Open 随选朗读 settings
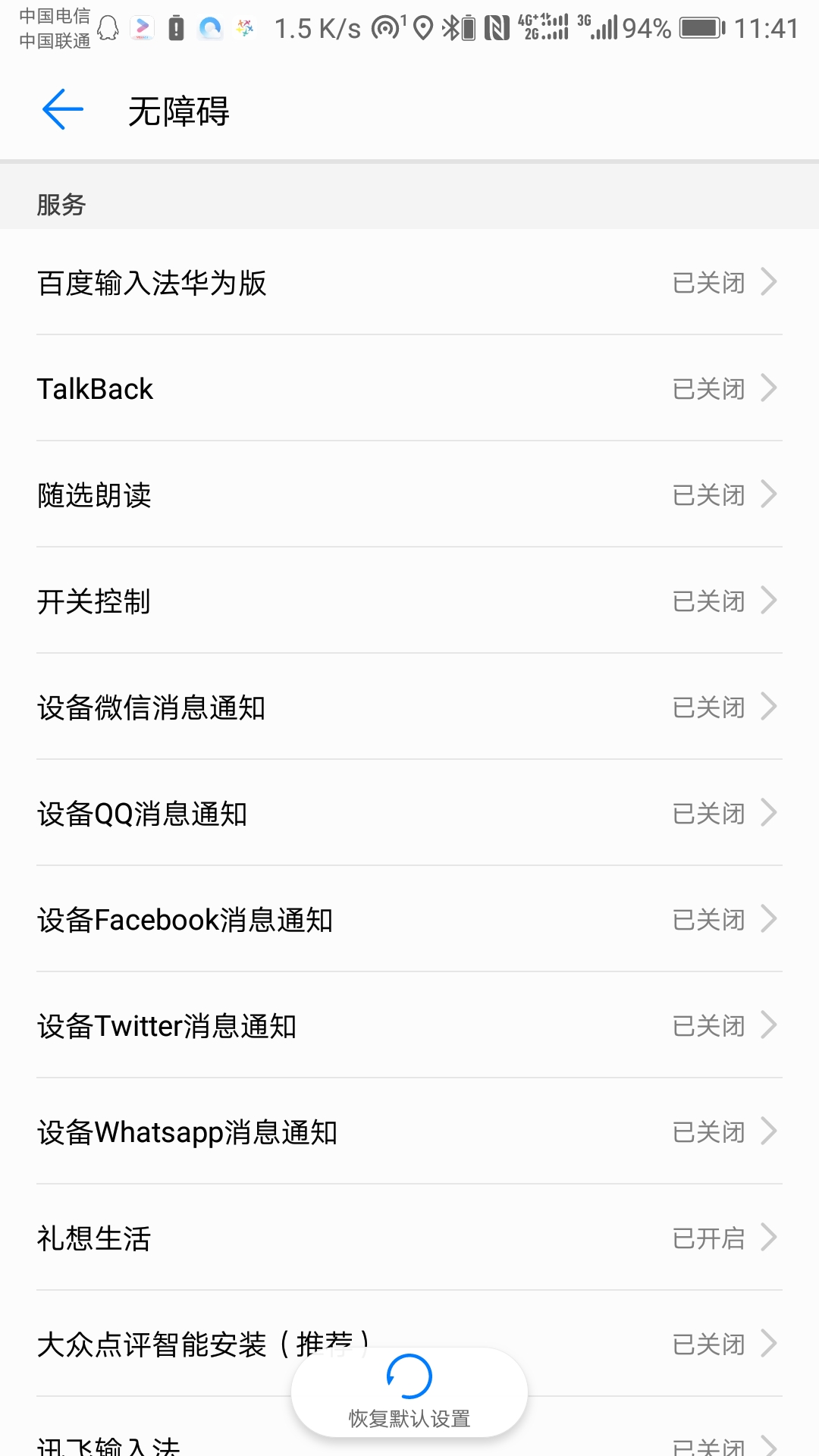This screenshot has width=819, height=1456. pos(409,494)
